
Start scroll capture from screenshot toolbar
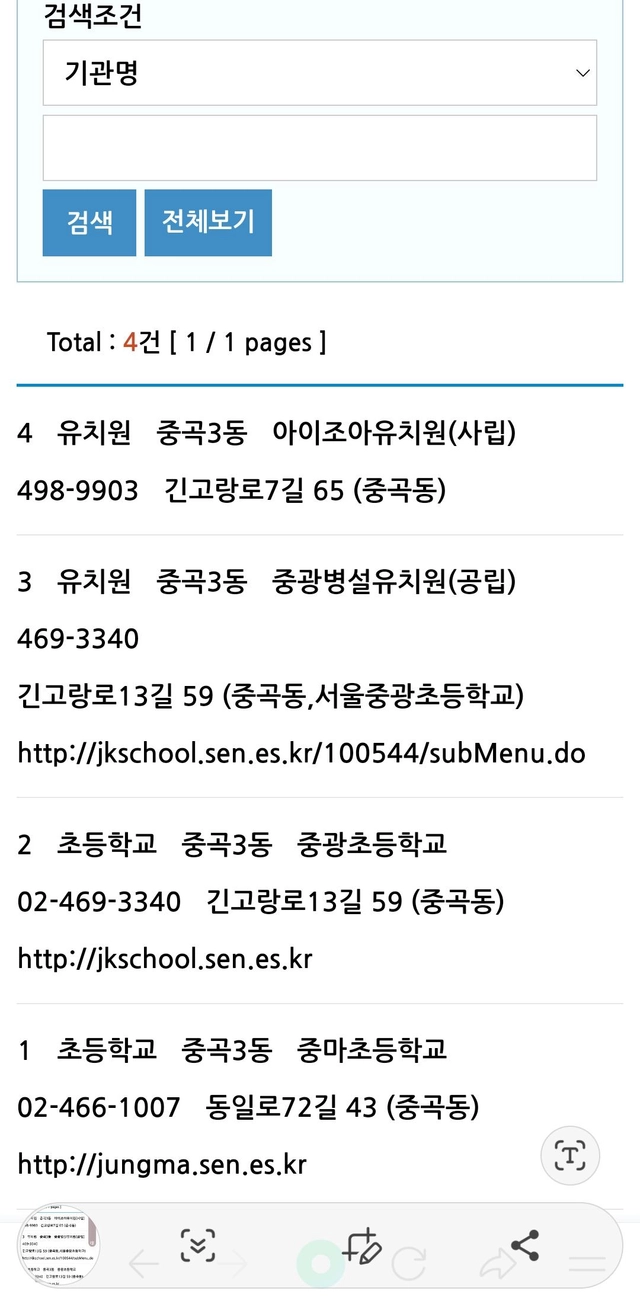pyautogui.click(x=198, y=1245)
